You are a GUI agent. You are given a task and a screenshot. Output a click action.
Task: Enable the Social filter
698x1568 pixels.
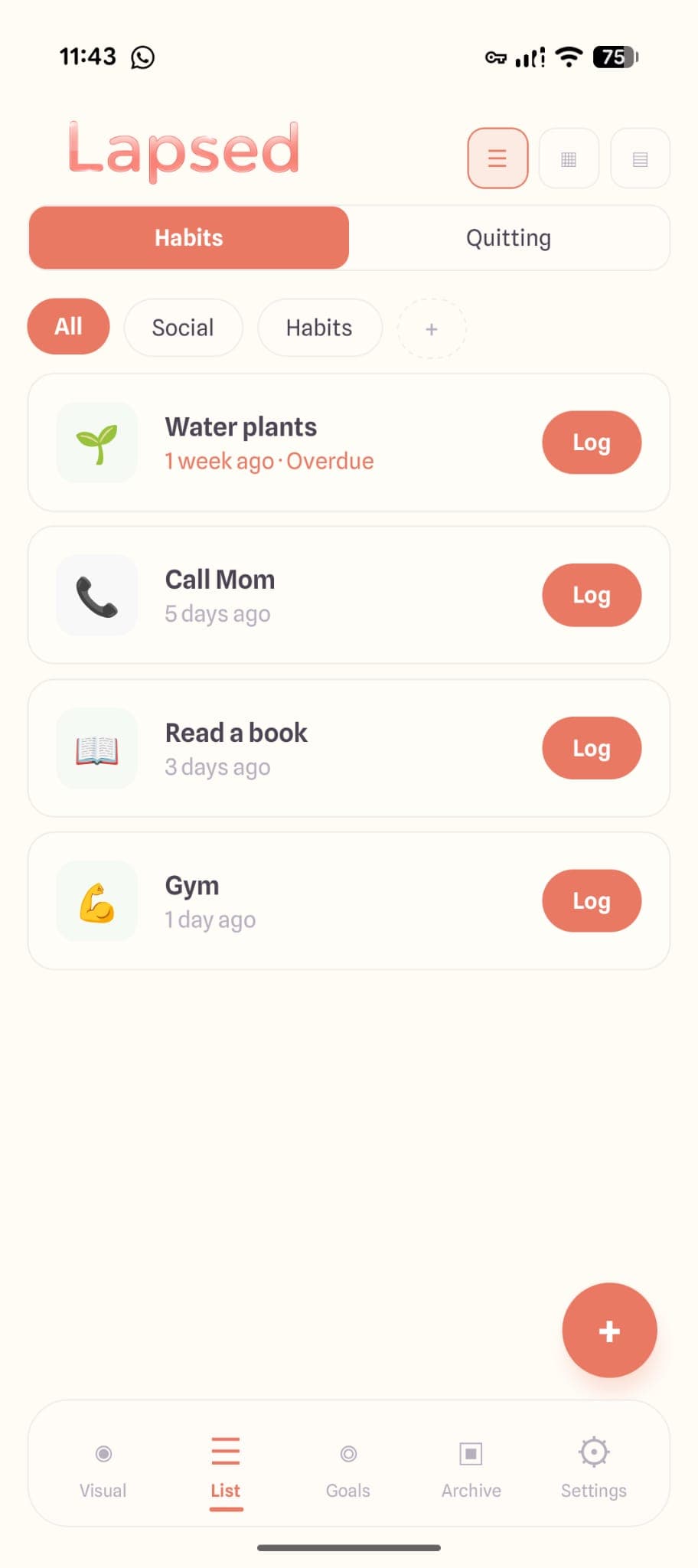coord(183,327)
